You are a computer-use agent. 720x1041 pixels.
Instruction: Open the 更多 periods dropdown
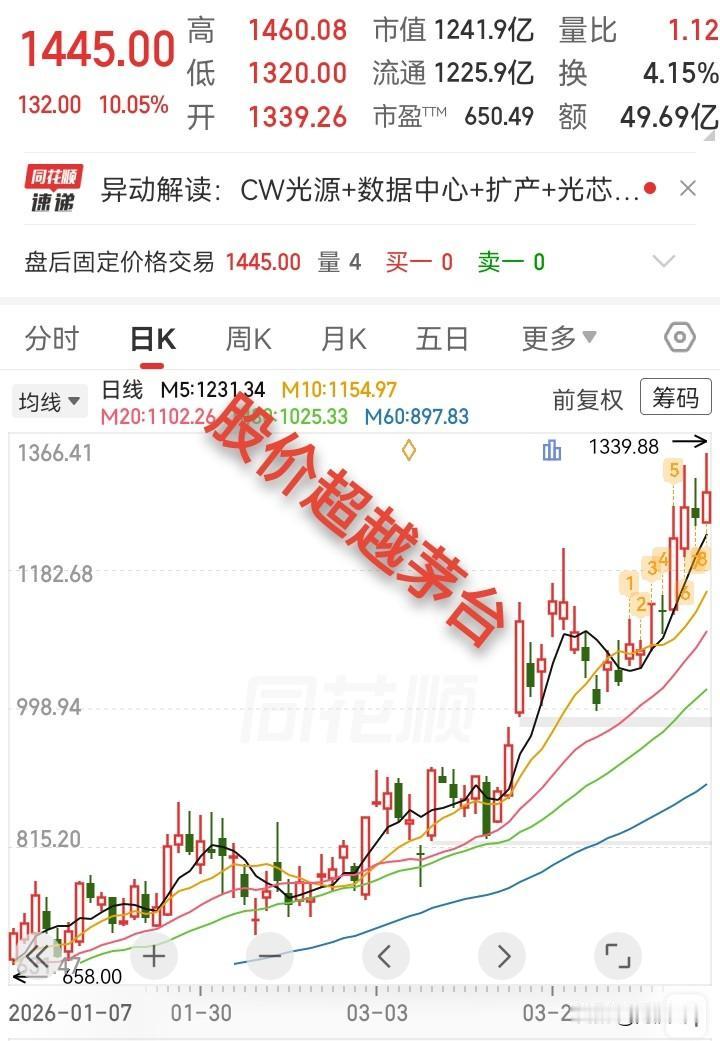click(557, 338)
